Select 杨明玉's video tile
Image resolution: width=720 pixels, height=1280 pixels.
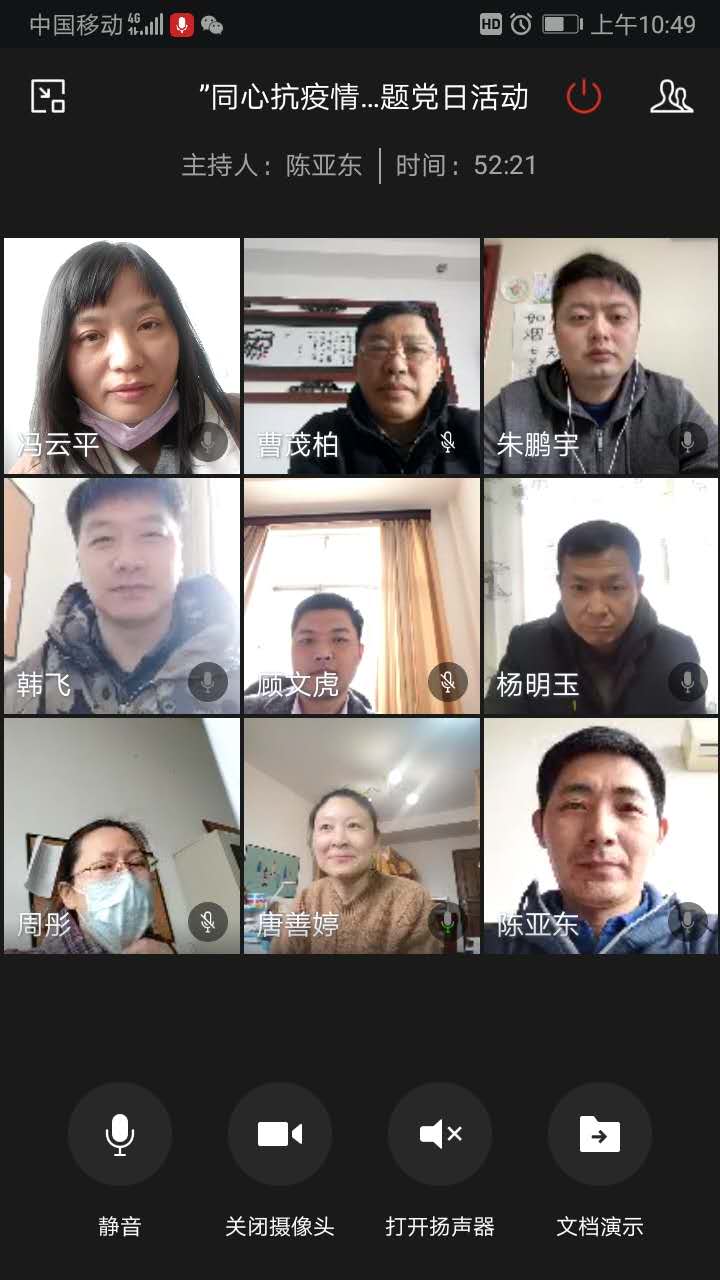pos(601,595)
